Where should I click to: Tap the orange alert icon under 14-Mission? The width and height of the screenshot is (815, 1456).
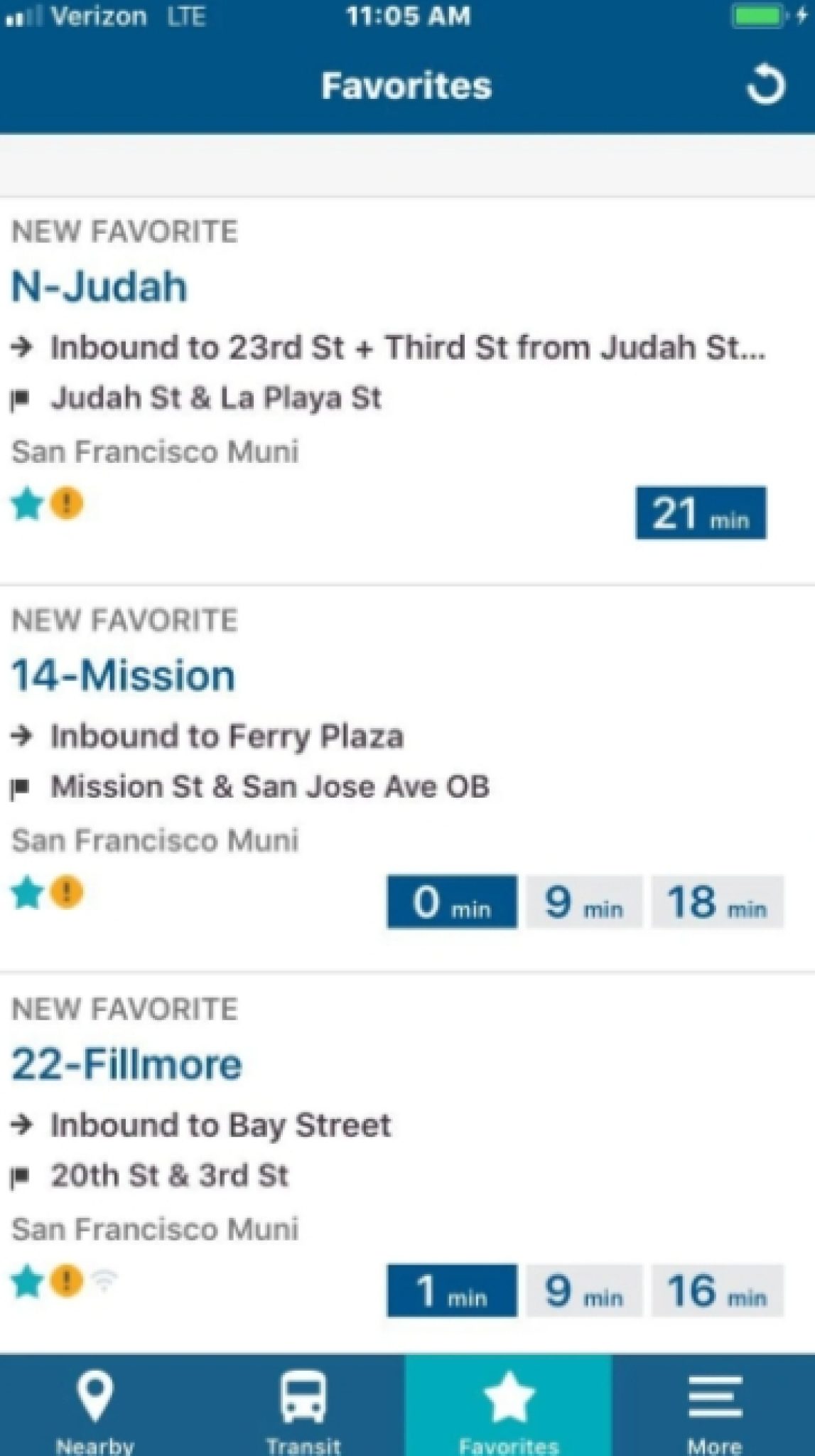click(66, 890)
